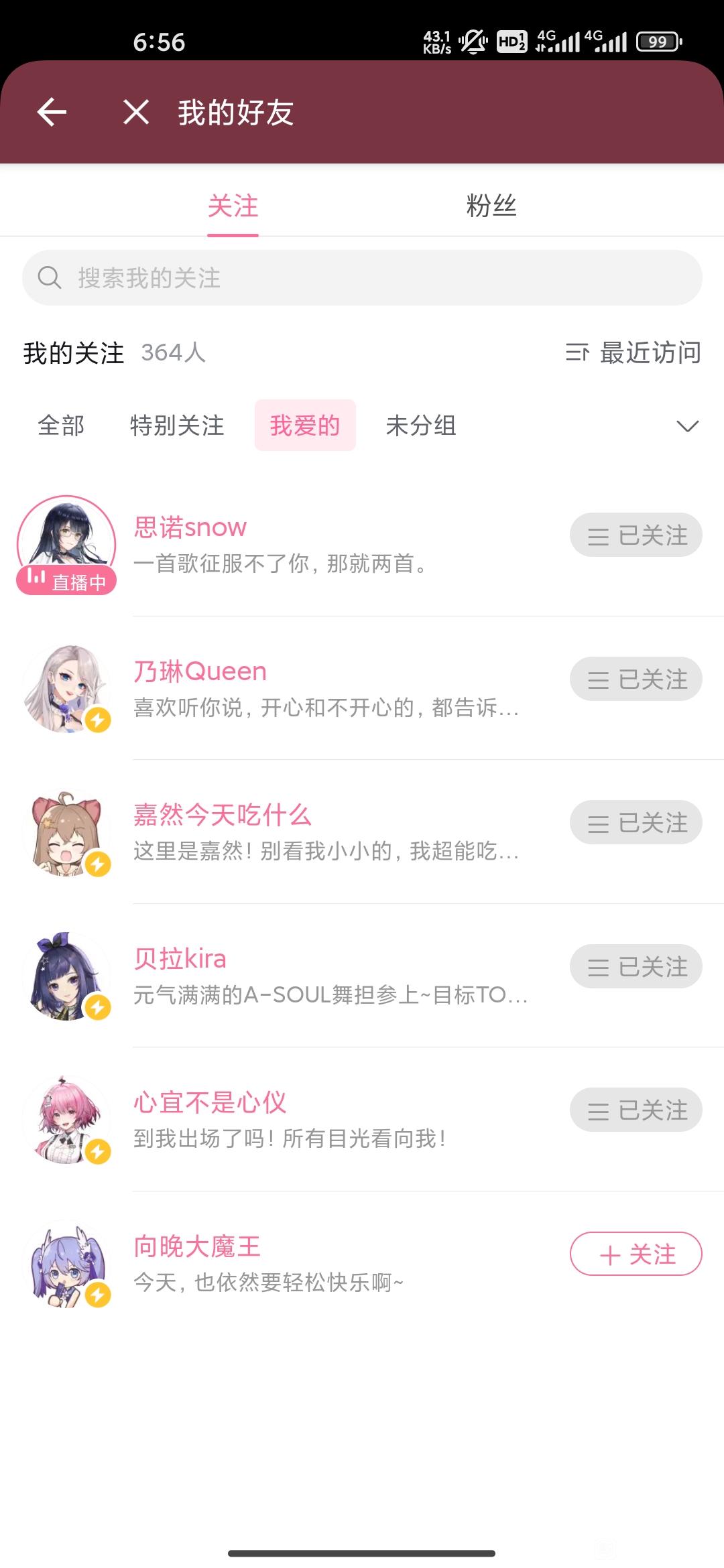Tap the 搜索我的关注 search box

pos(362,277)
